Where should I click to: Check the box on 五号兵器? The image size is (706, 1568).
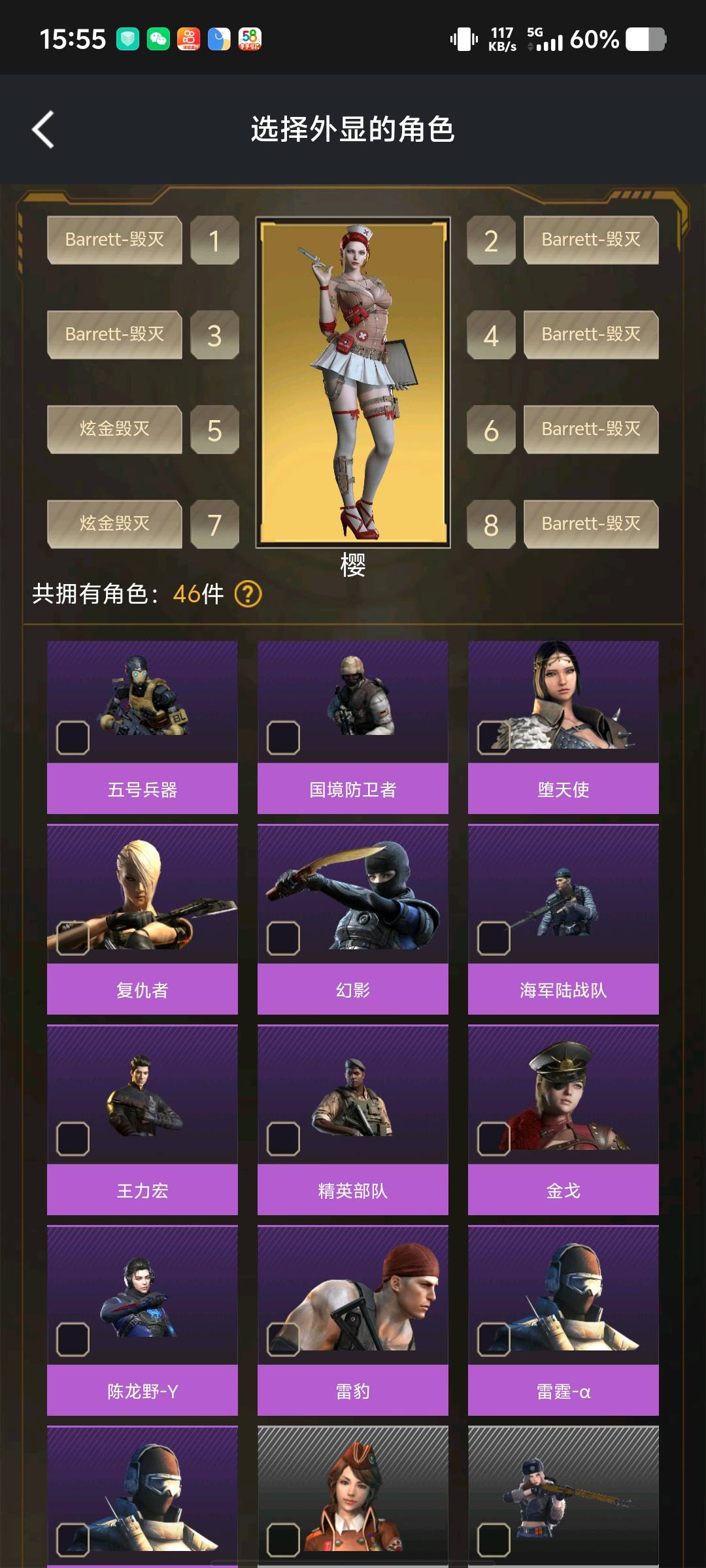click(73, 738)
